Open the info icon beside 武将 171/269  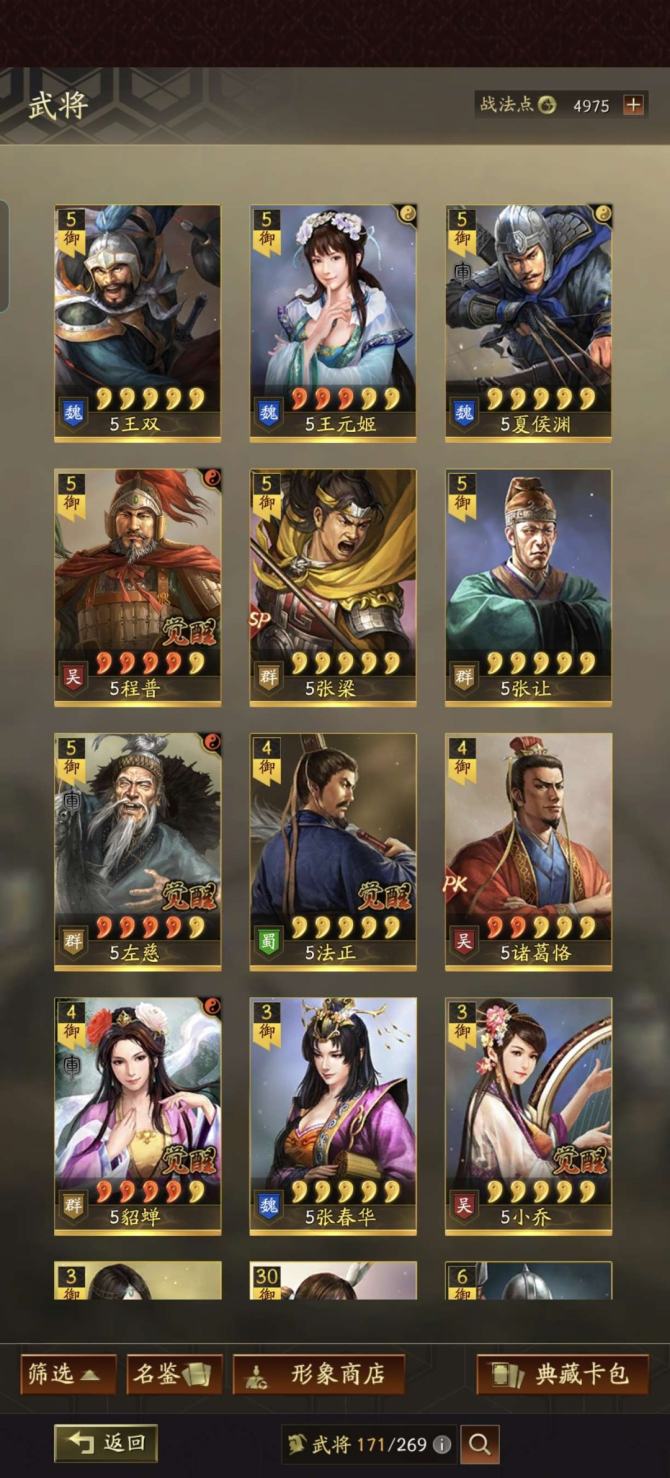pyautogui.click(x=442, y=1445)
